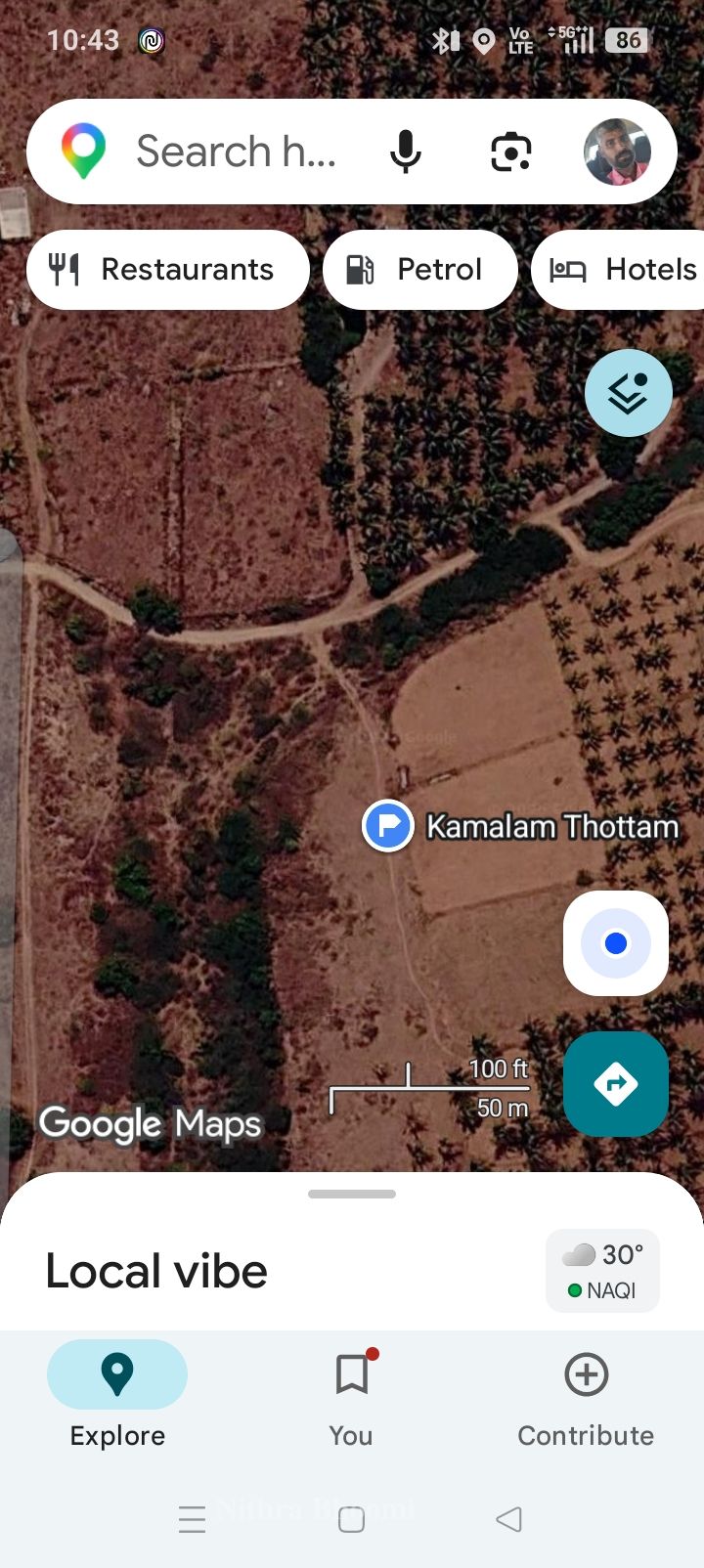
Task: Open the 30° weather and NAQI card
Action: tap(603, 1271)
